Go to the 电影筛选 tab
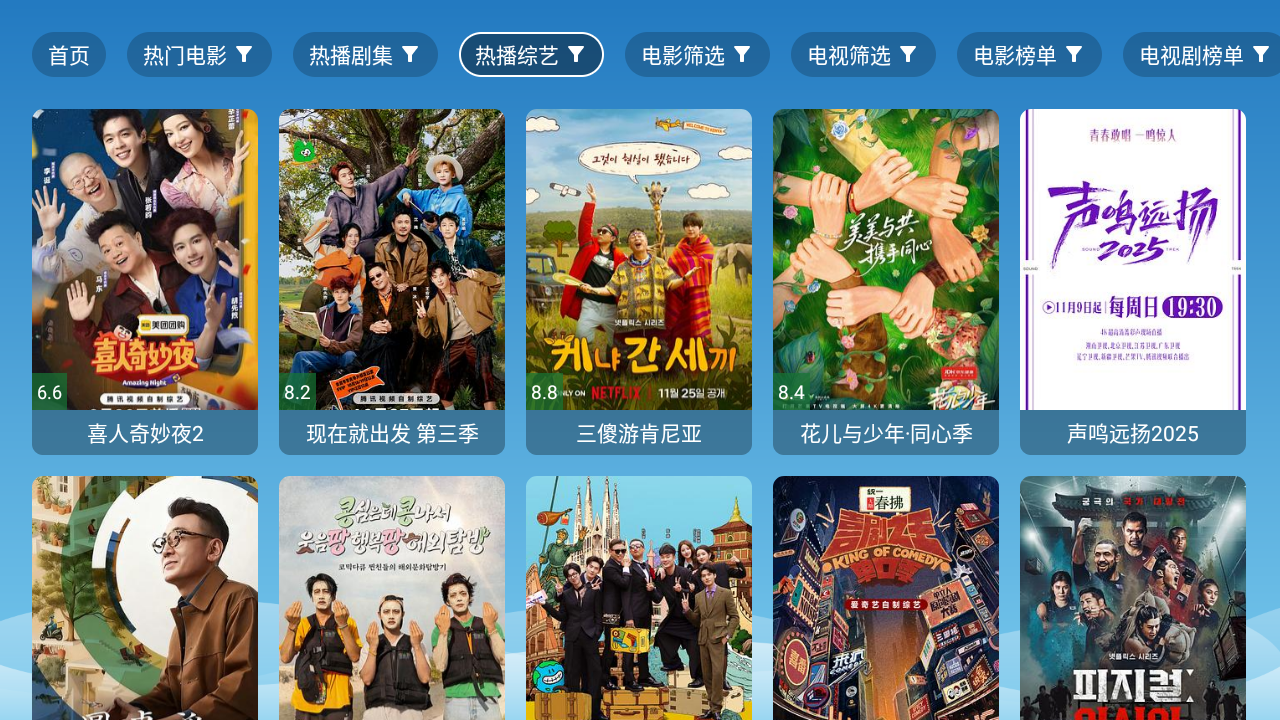The height and width of the screenshot is (720, 1280). pyautogui.click(x=697, y=55)
